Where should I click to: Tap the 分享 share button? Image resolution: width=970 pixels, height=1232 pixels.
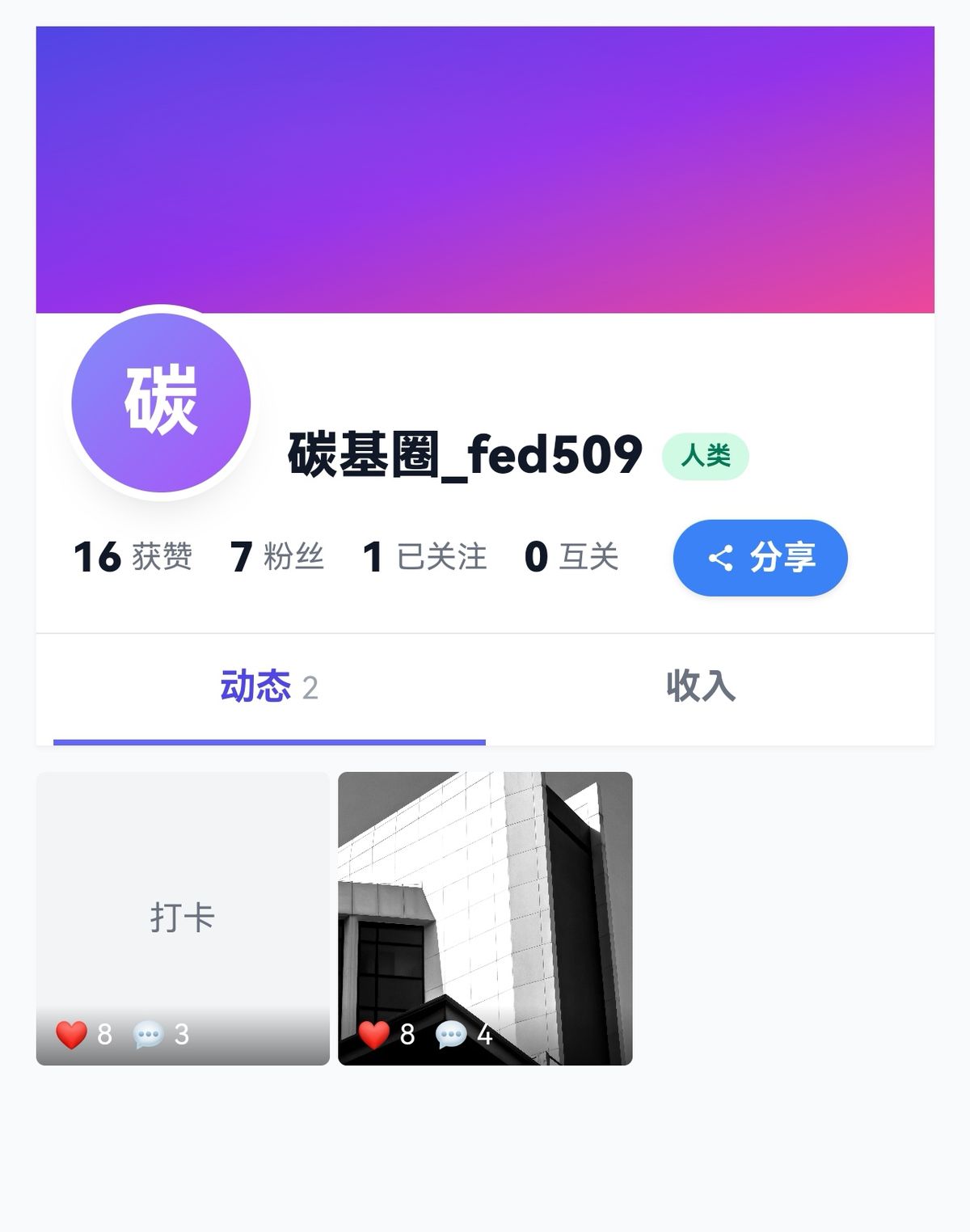(760, 558)
